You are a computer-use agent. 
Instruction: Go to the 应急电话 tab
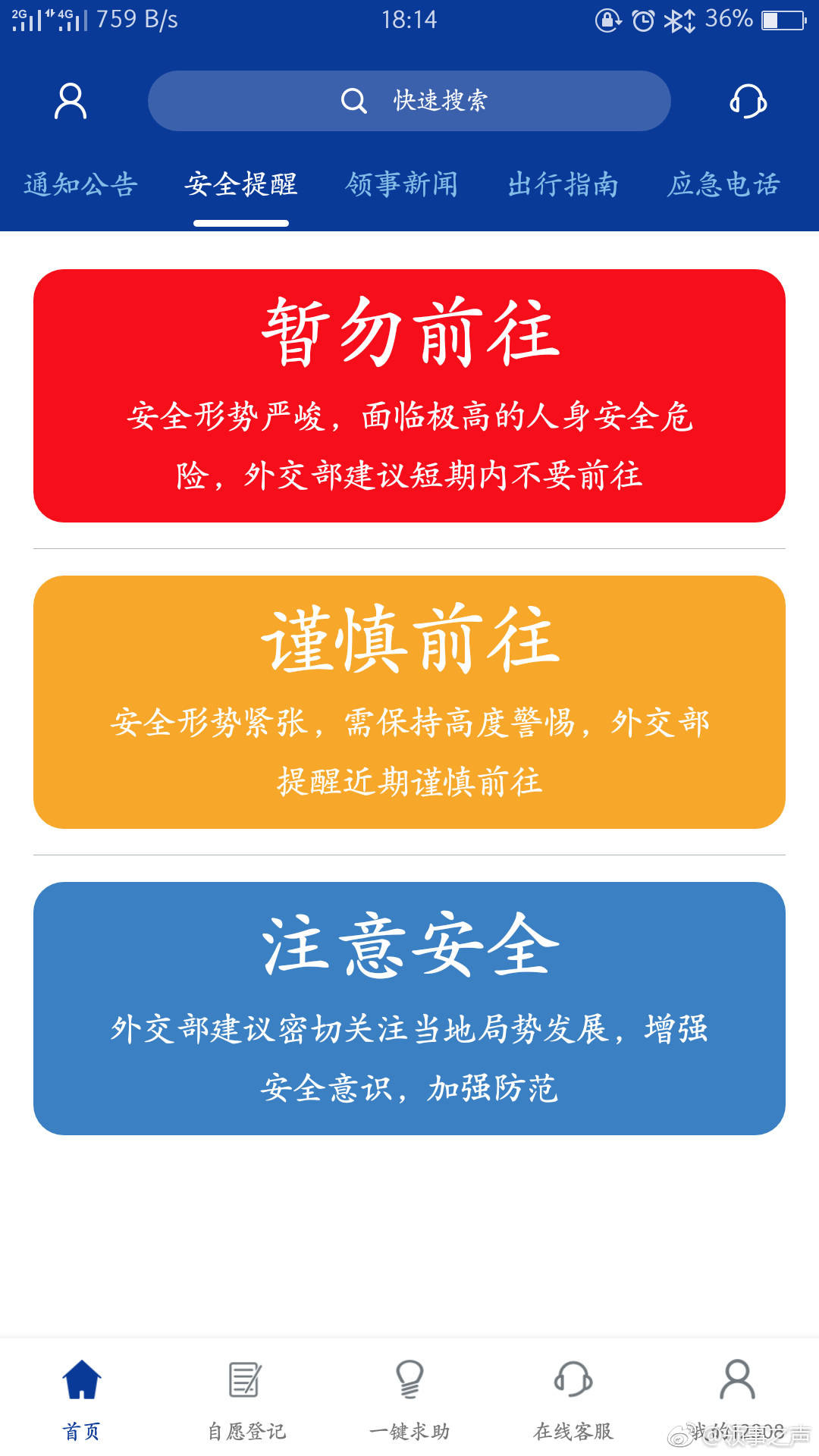tap(723, 184)
